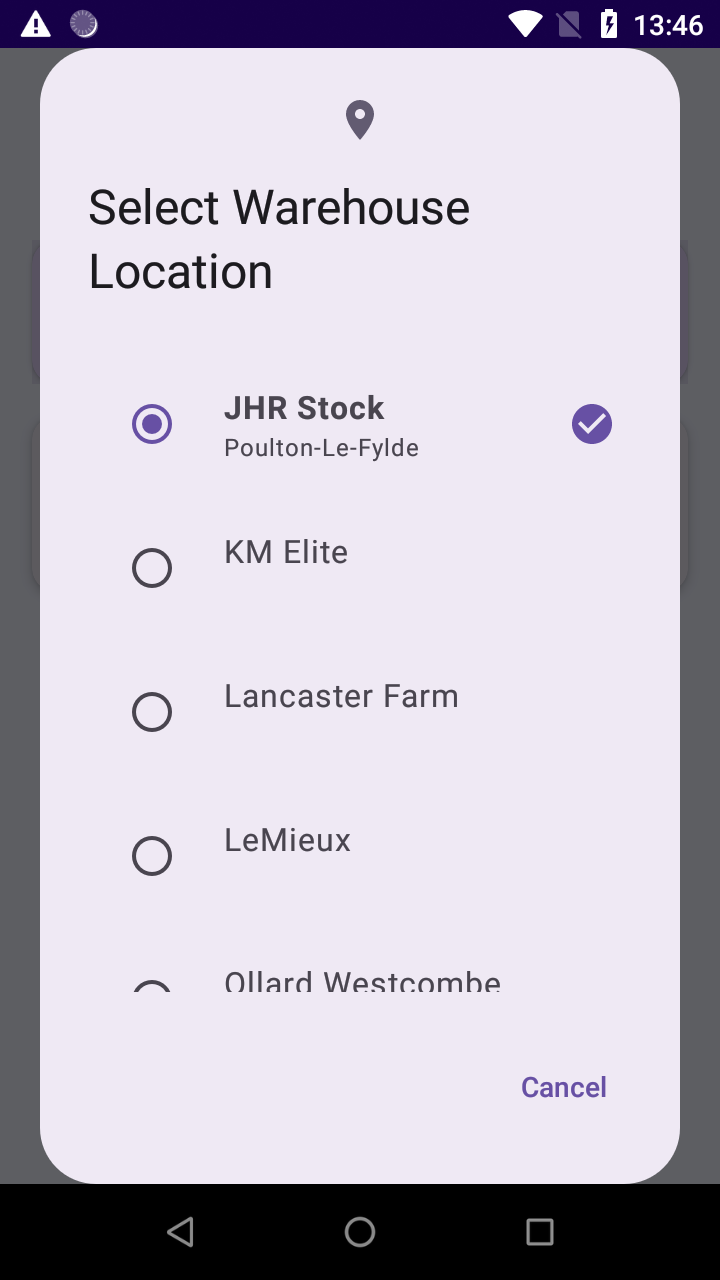Tap the battery charging icon in status bar

coord(612,24)
